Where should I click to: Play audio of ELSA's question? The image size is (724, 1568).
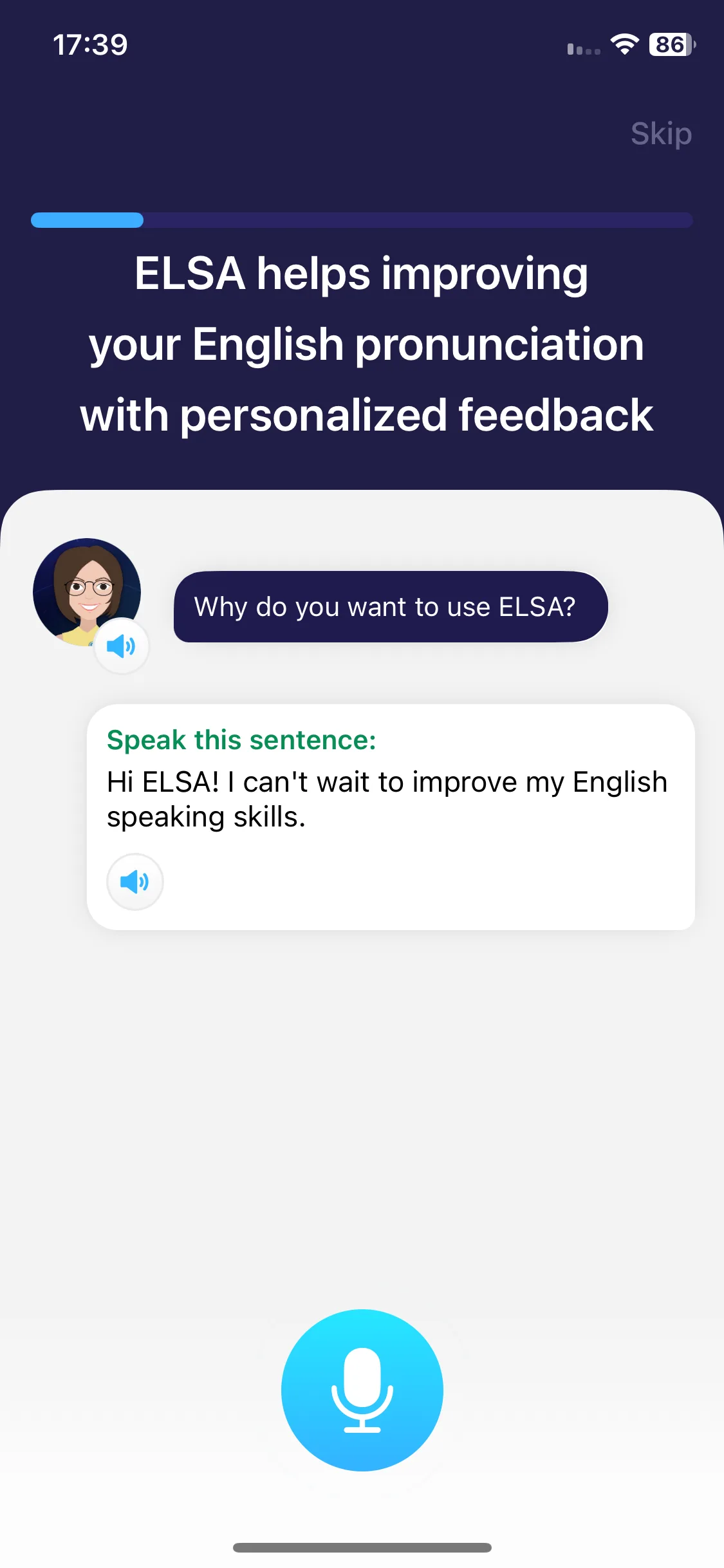121,646
